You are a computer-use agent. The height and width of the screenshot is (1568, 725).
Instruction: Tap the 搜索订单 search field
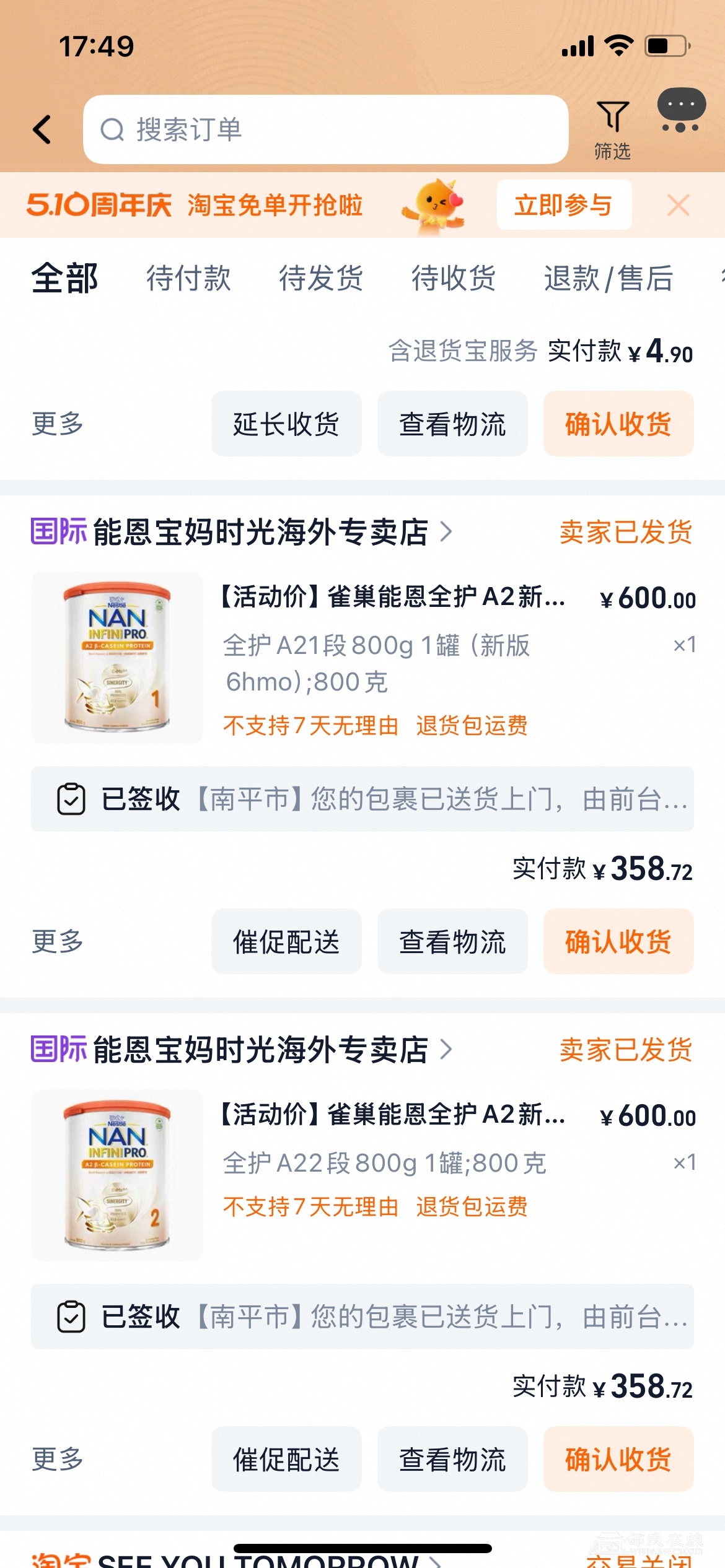325,129
